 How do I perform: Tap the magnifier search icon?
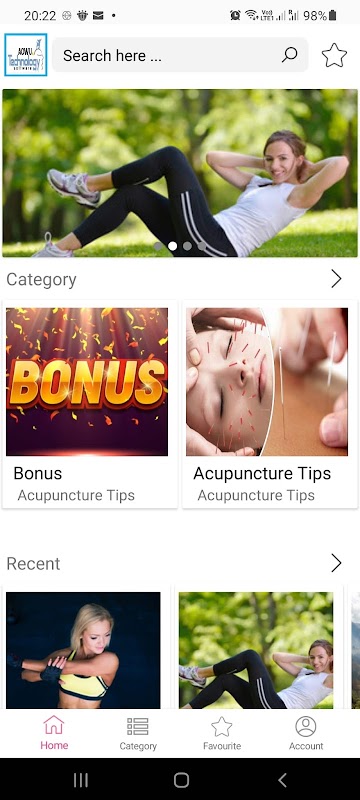(289, 55)
